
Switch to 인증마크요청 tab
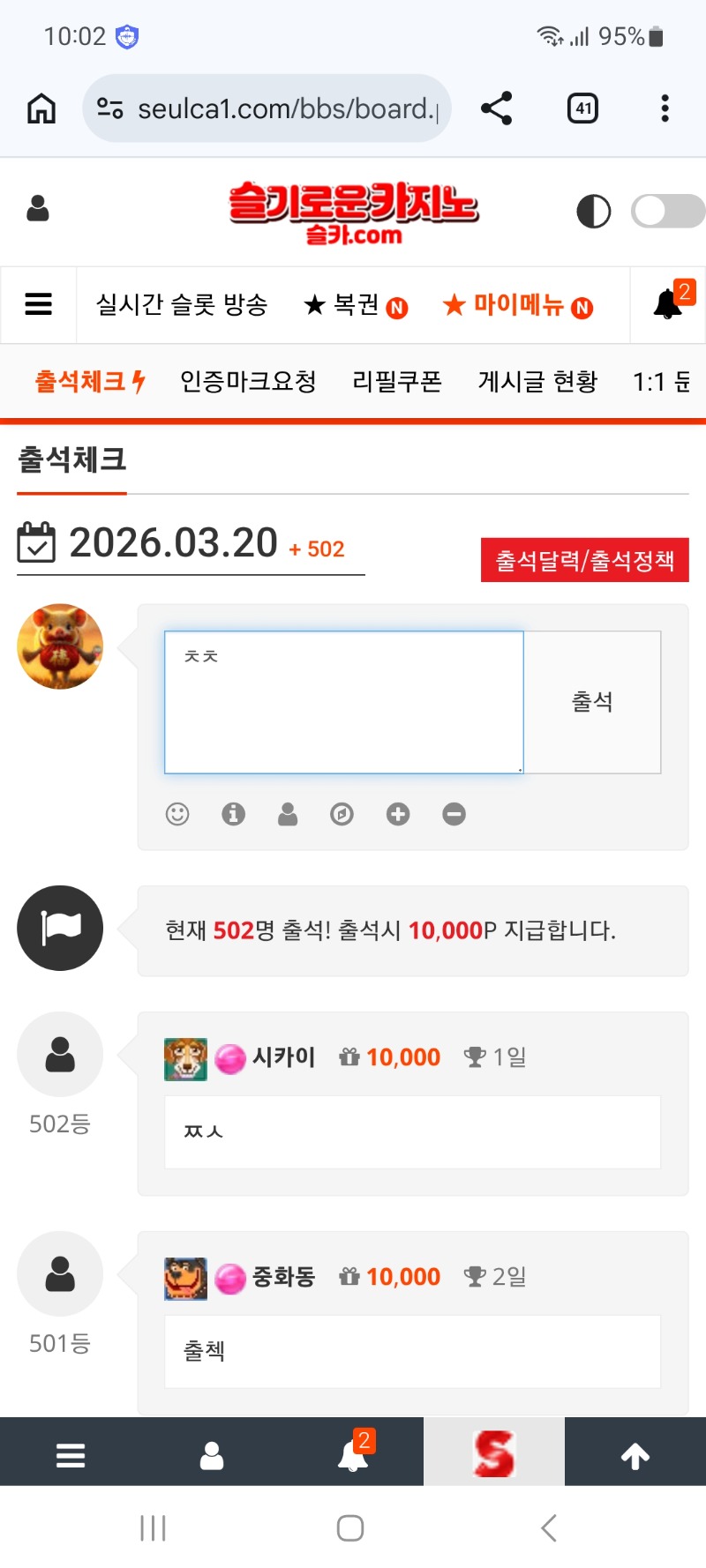[248, 381]
